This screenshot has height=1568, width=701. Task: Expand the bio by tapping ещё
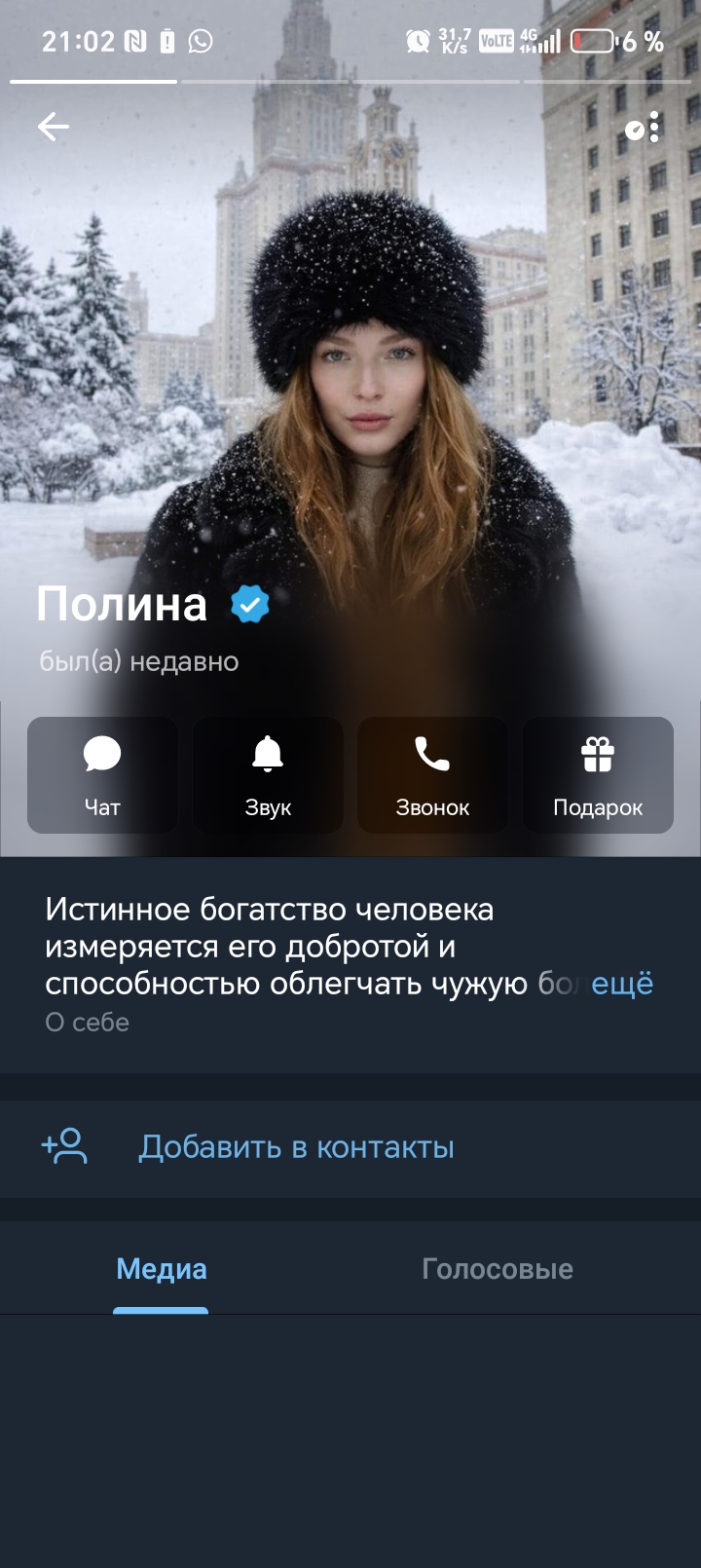tap(622, 984)
